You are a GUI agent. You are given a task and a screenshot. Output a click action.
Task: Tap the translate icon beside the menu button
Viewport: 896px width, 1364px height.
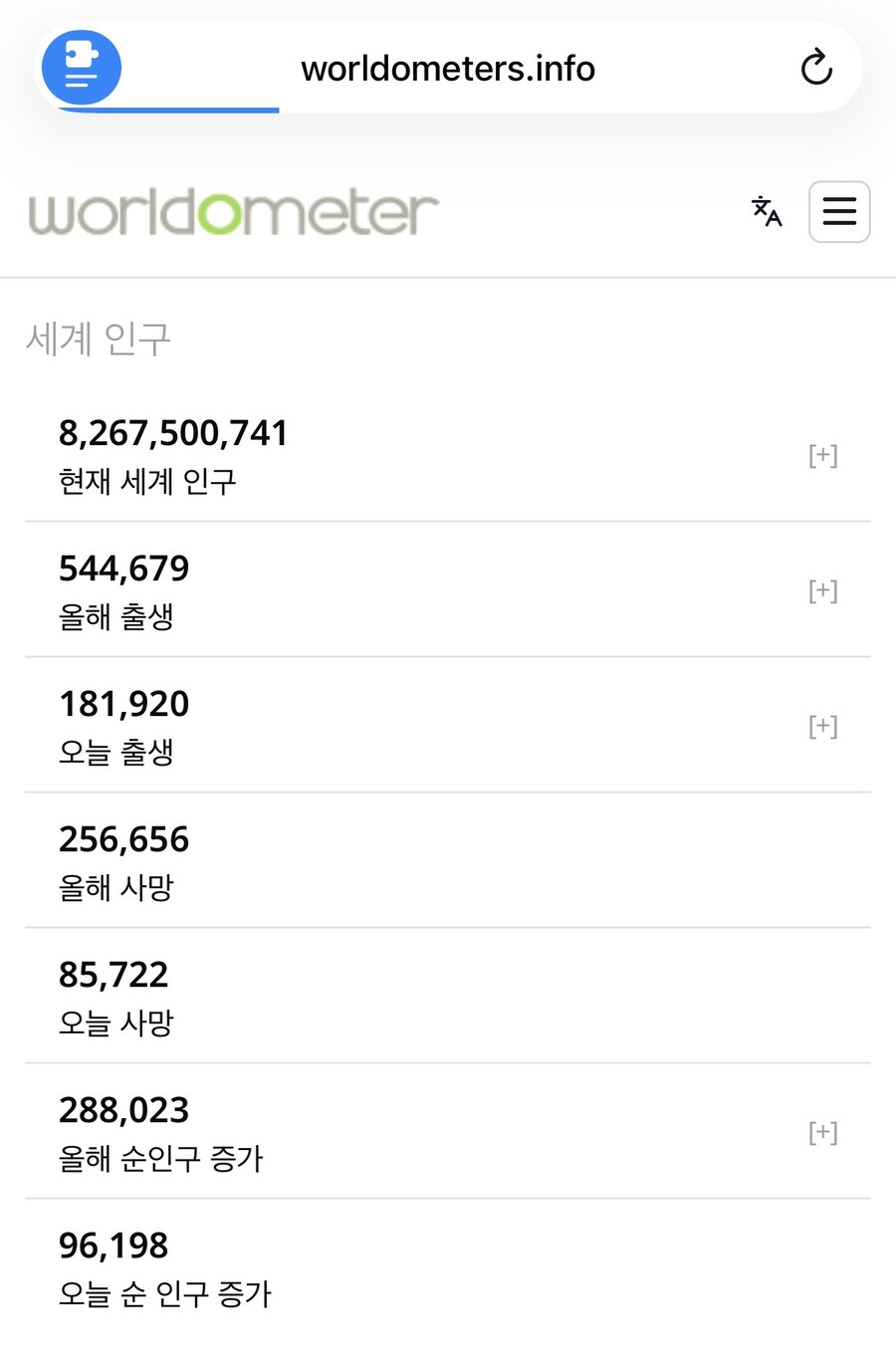[767, 212]
